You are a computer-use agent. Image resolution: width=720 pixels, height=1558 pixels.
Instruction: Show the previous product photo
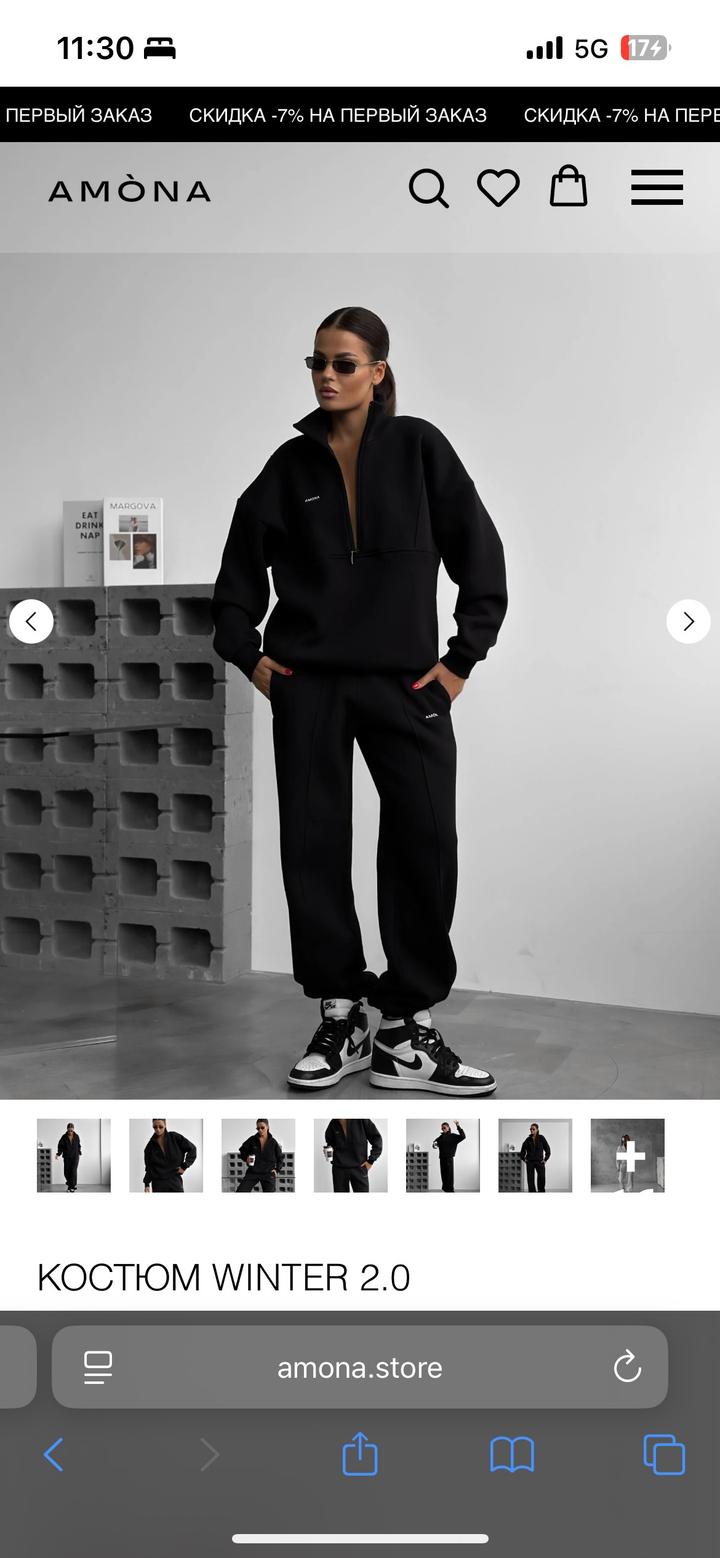[x=31, y=622]
